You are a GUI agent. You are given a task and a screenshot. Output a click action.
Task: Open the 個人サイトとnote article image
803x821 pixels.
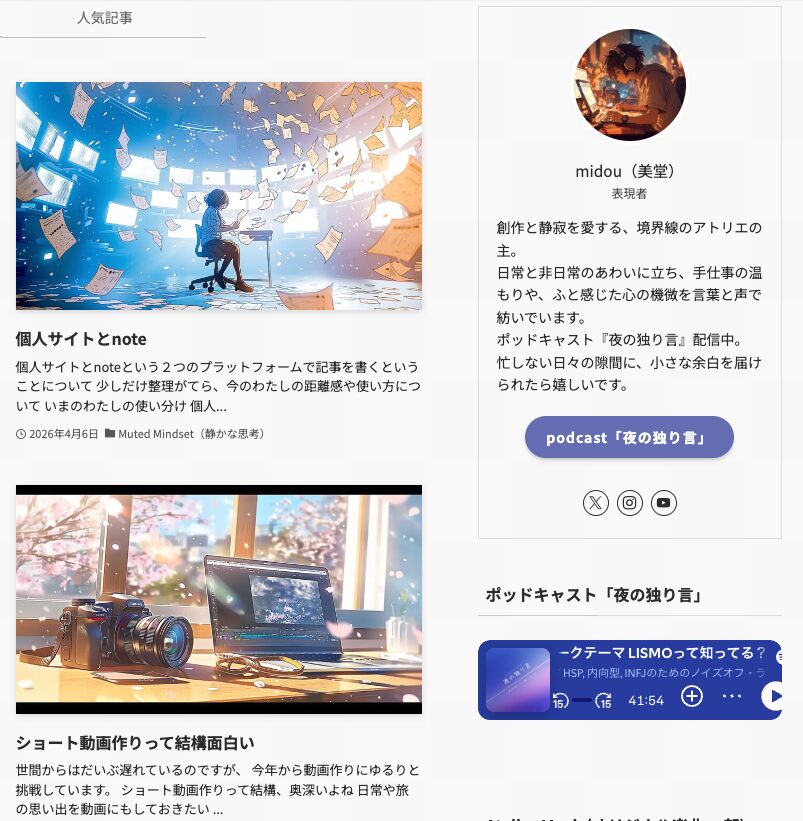point(218,196)
